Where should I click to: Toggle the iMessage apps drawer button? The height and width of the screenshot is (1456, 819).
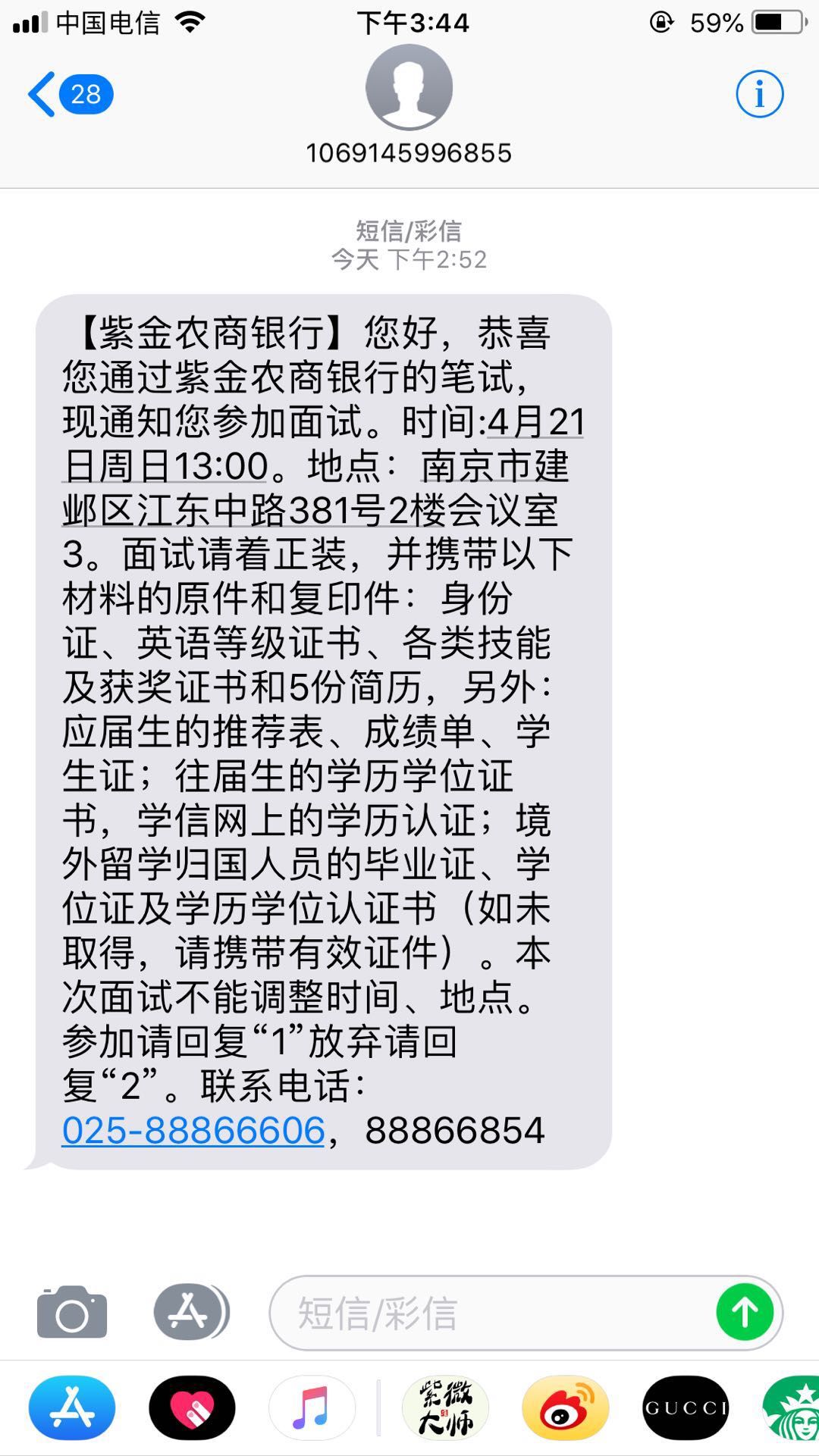click(x=190, y=1312)
